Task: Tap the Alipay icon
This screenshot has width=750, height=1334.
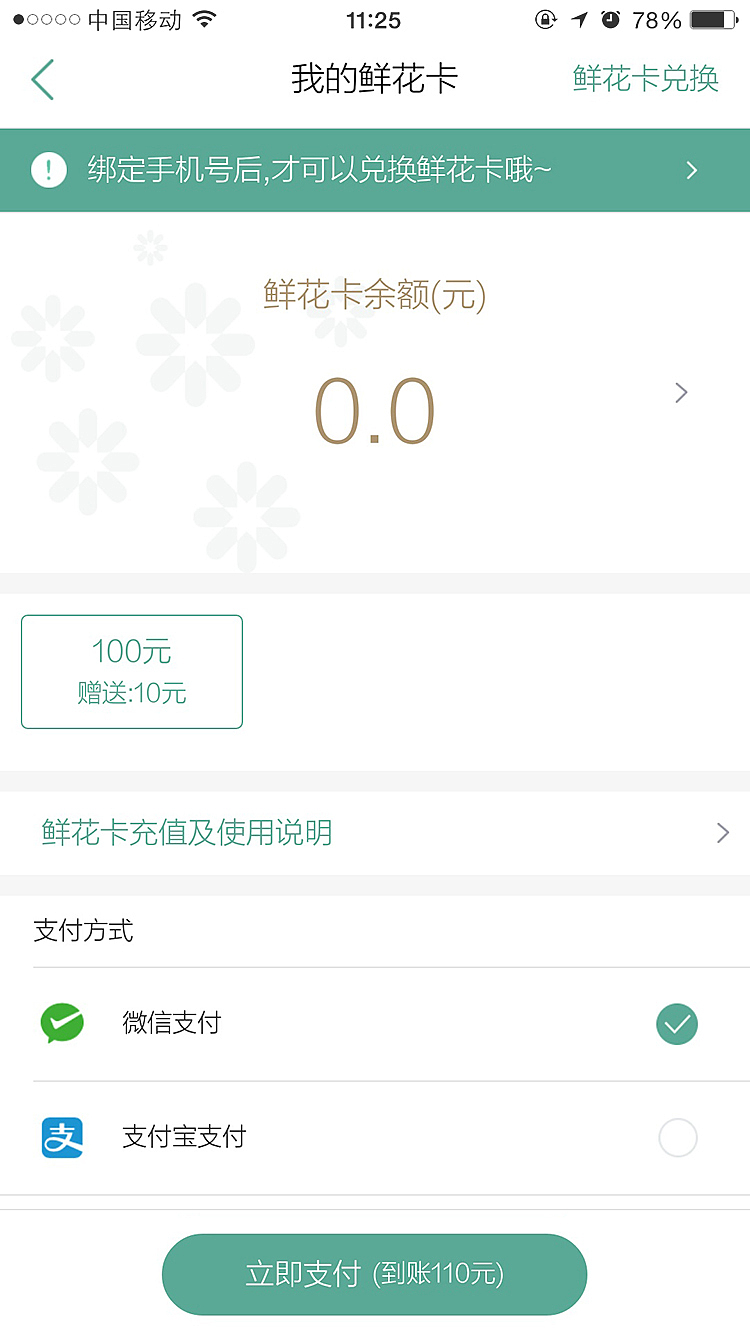Action: (62, 1137)
